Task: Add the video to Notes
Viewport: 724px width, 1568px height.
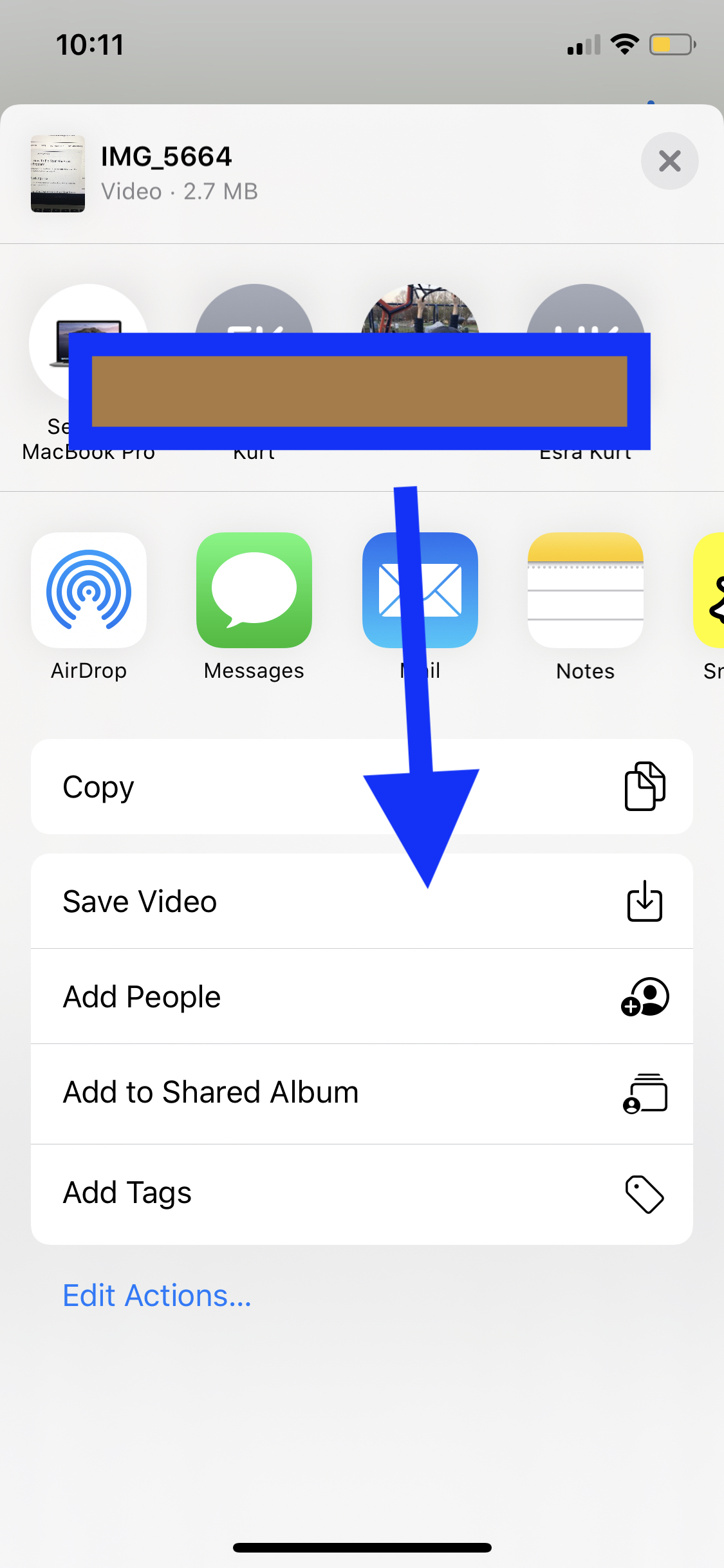Action: pos(585,590)
